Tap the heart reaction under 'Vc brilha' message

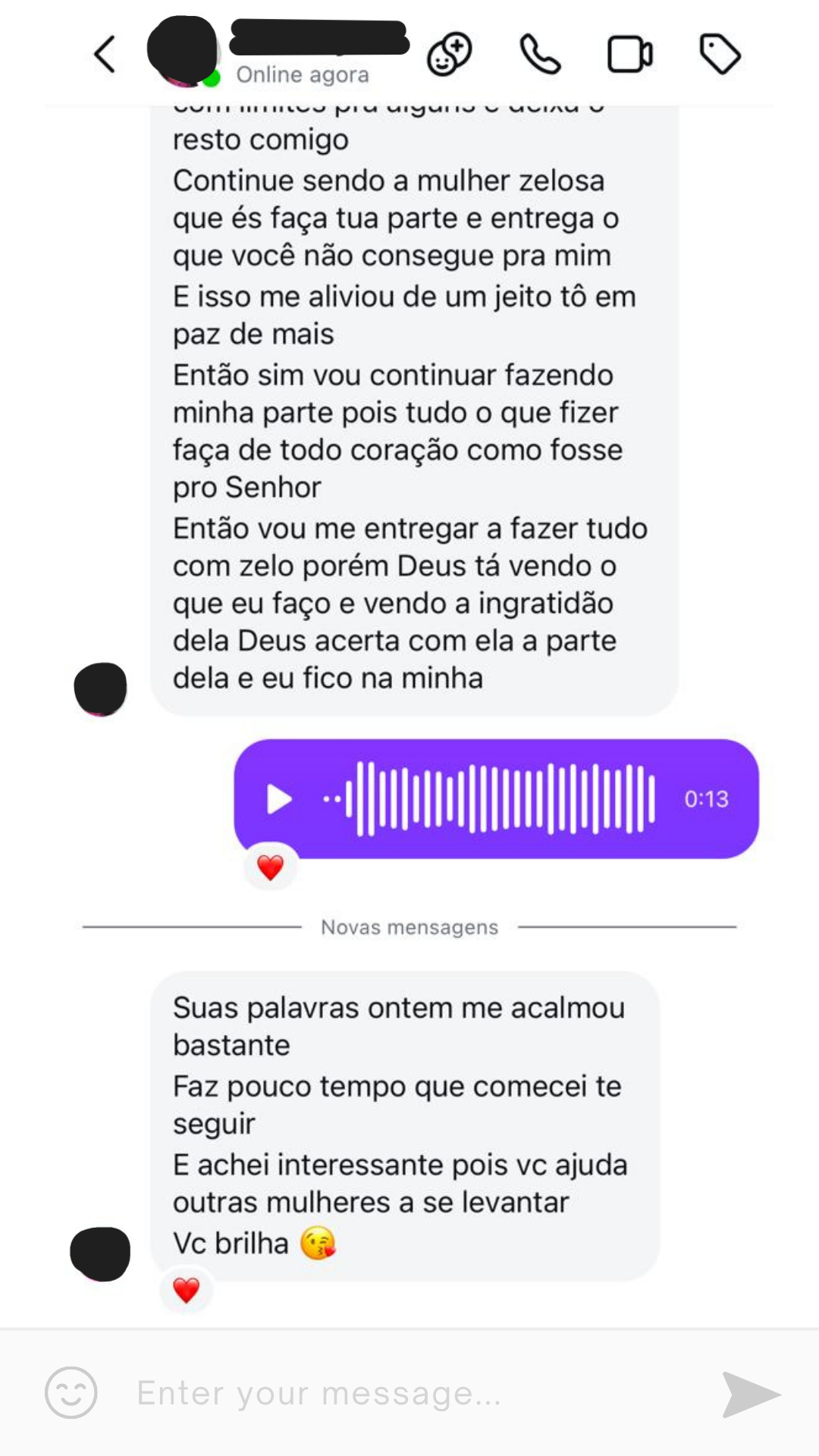coord(187,1290)
